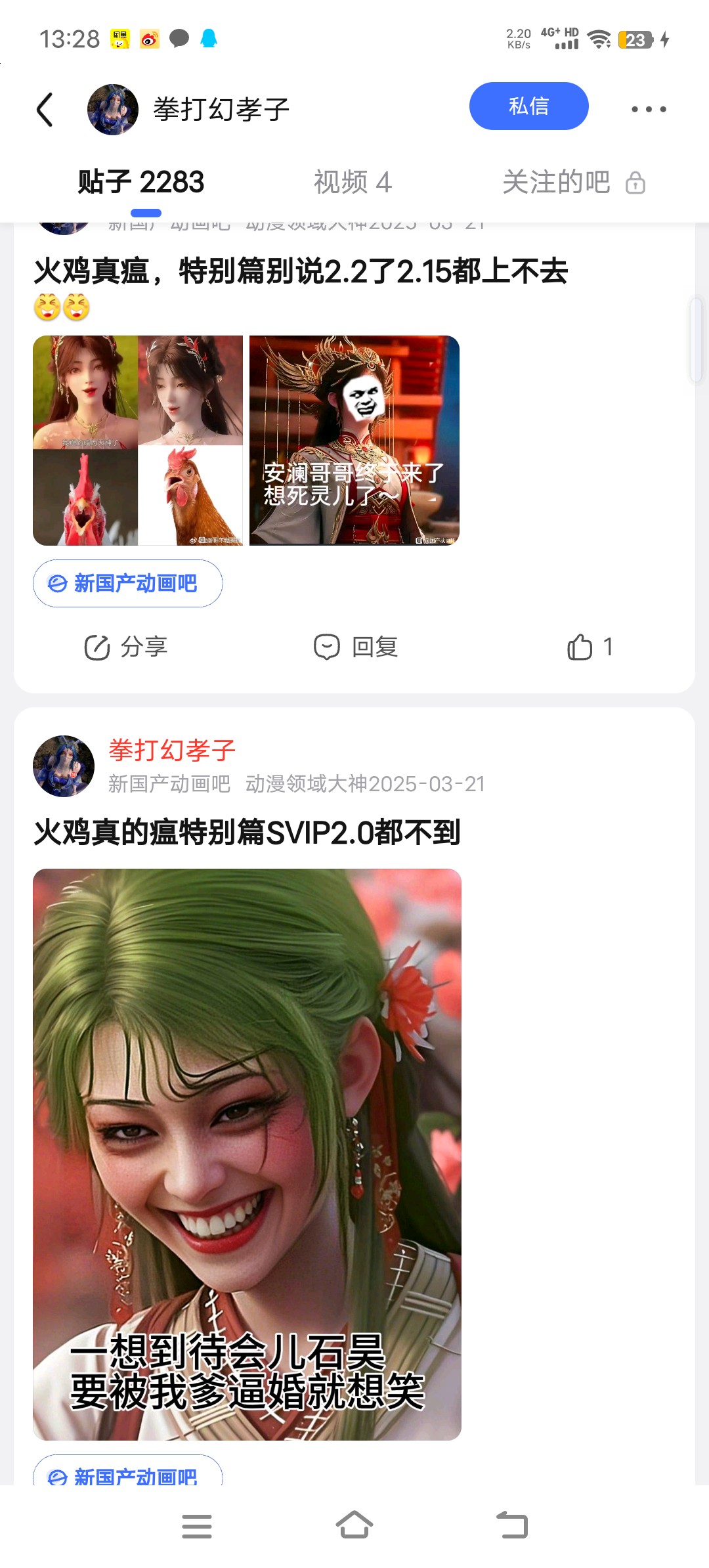Screen dimensions: 709x1568
Task: Like the post with 1 thumbs-up
Action: (x=590, y=647)
